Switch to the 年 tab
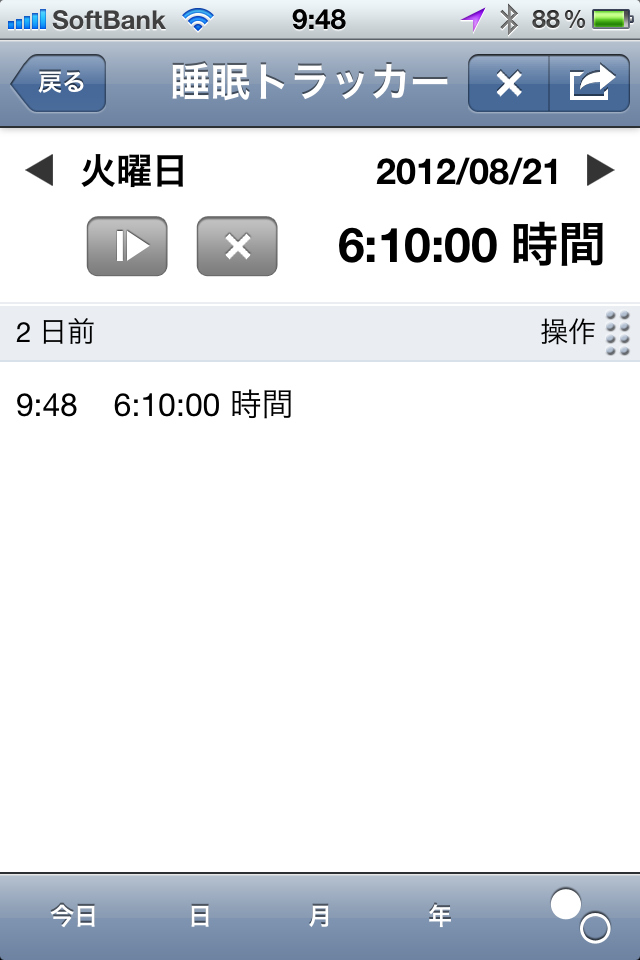The image size is (640, 960). click(x=440, y=916)
